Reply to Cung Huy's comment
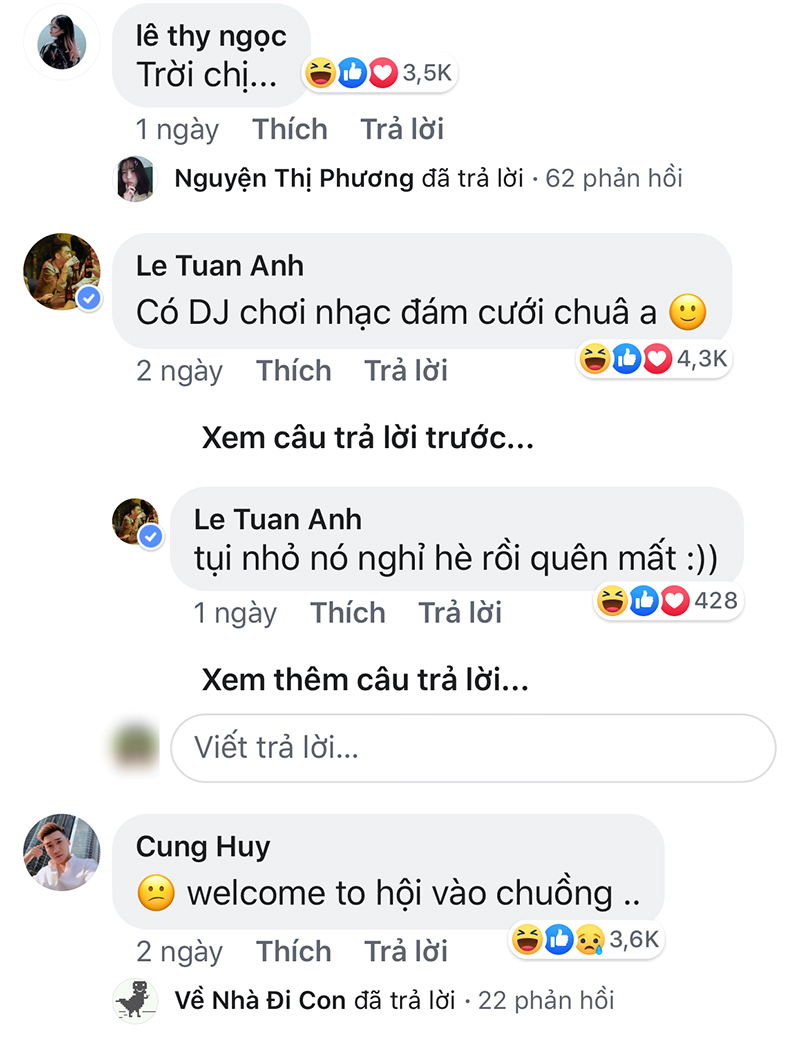Image resolution: width=800 pixels, height=1045 pixels. (406, 951)
